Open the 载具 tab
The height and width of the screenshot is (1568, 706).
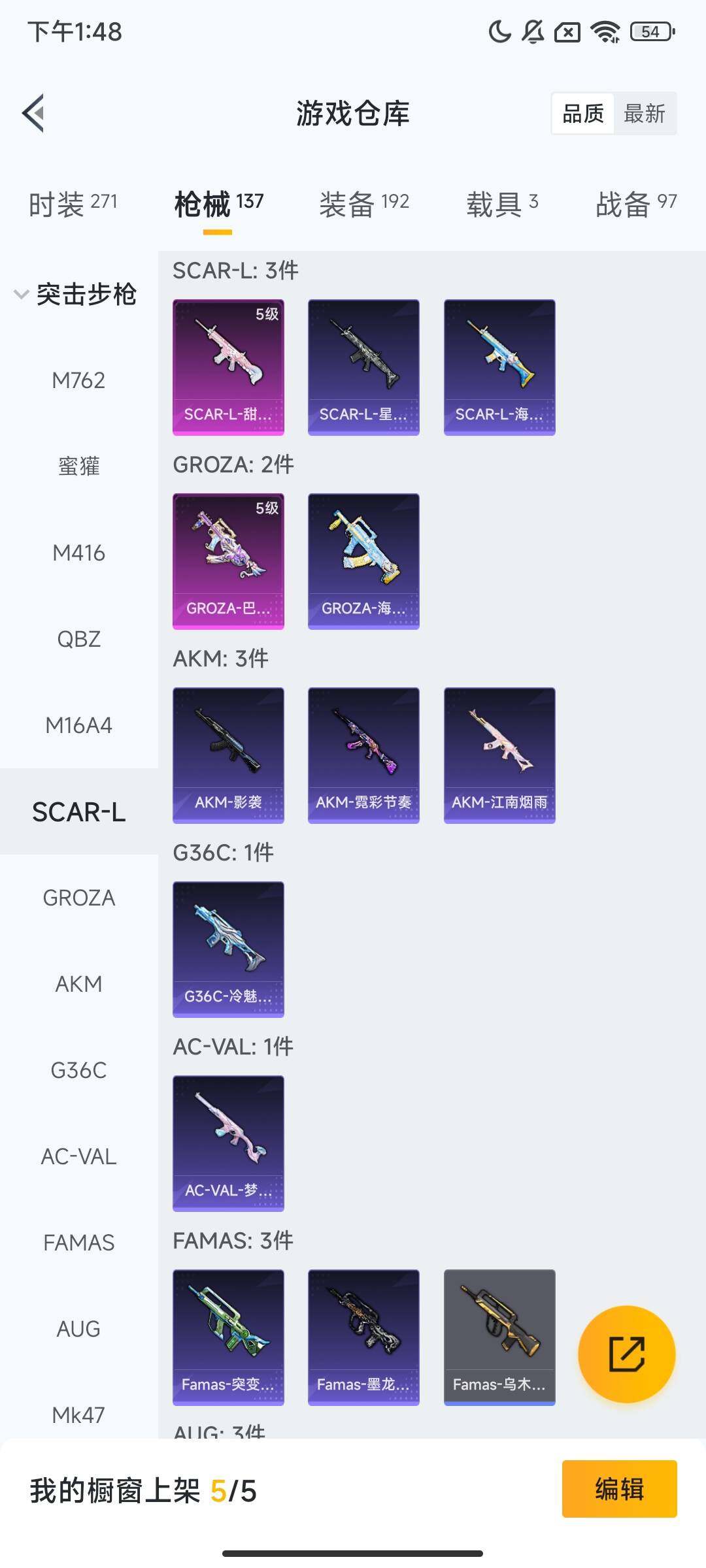(x=501, y=204)
